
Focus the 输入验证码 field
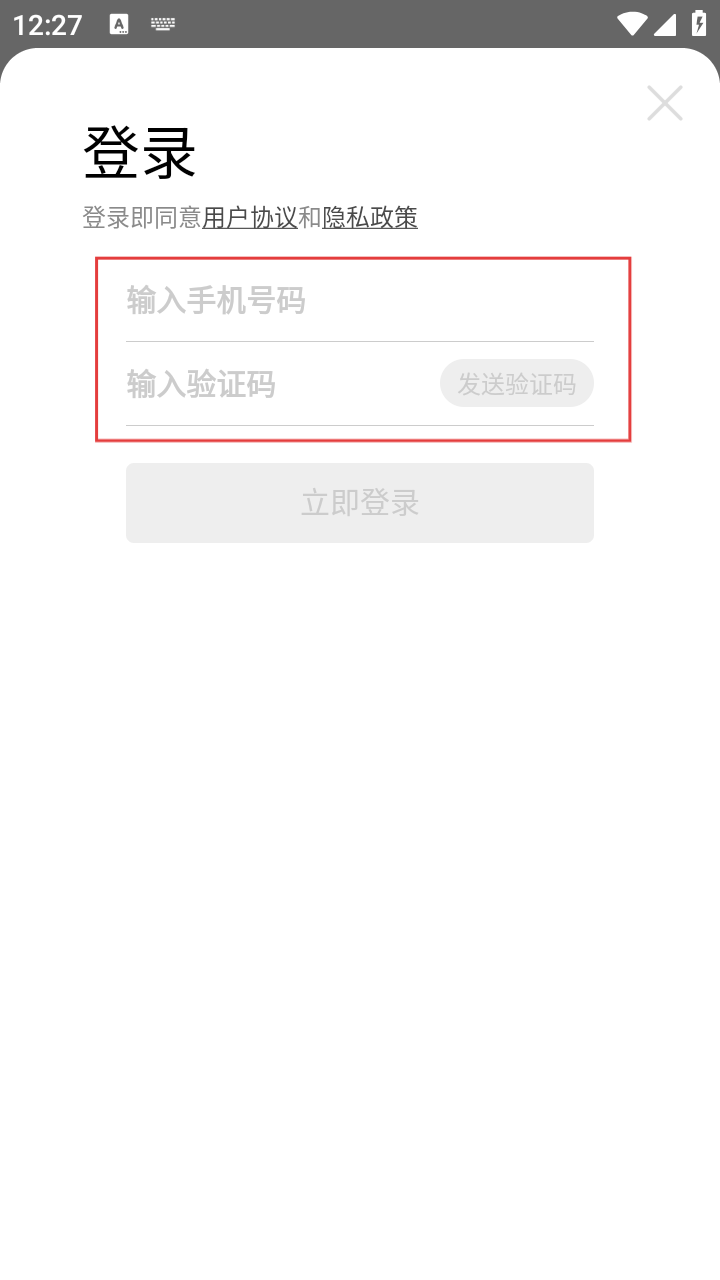click(280, 384)
